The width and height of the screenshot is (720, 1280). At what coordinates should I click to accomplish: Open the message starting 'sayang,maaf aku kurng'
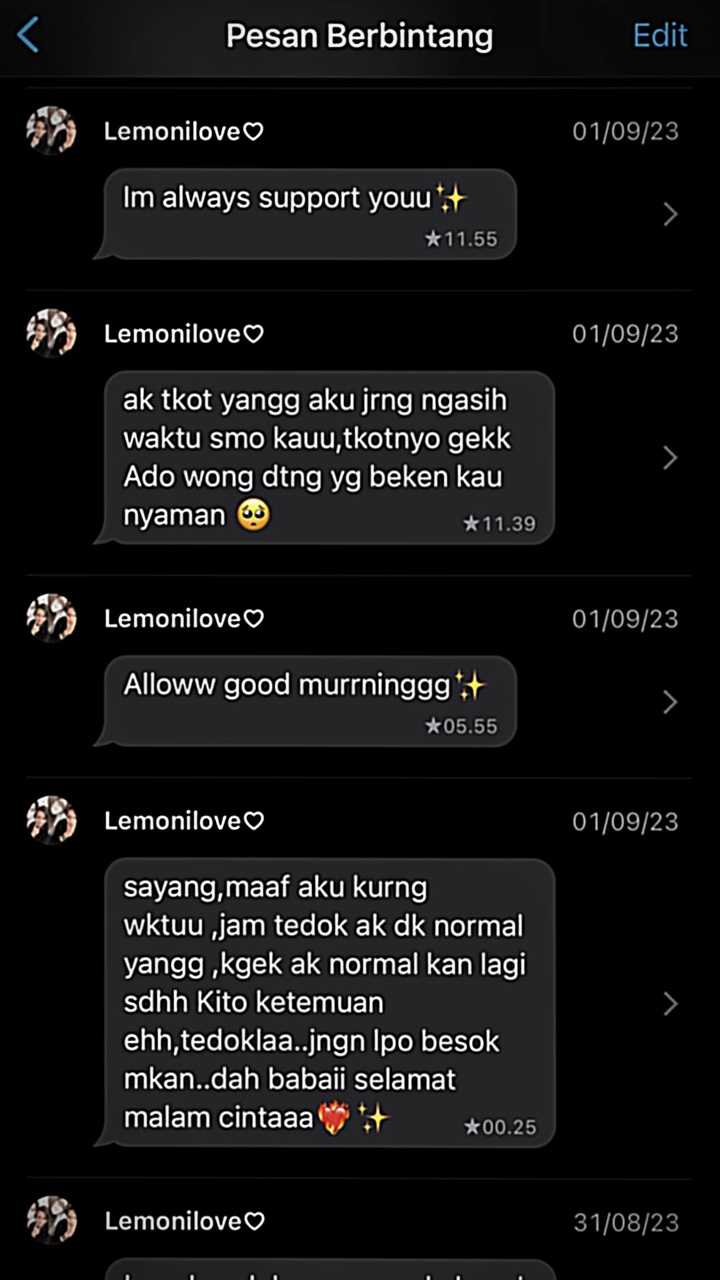[328, 1003]
